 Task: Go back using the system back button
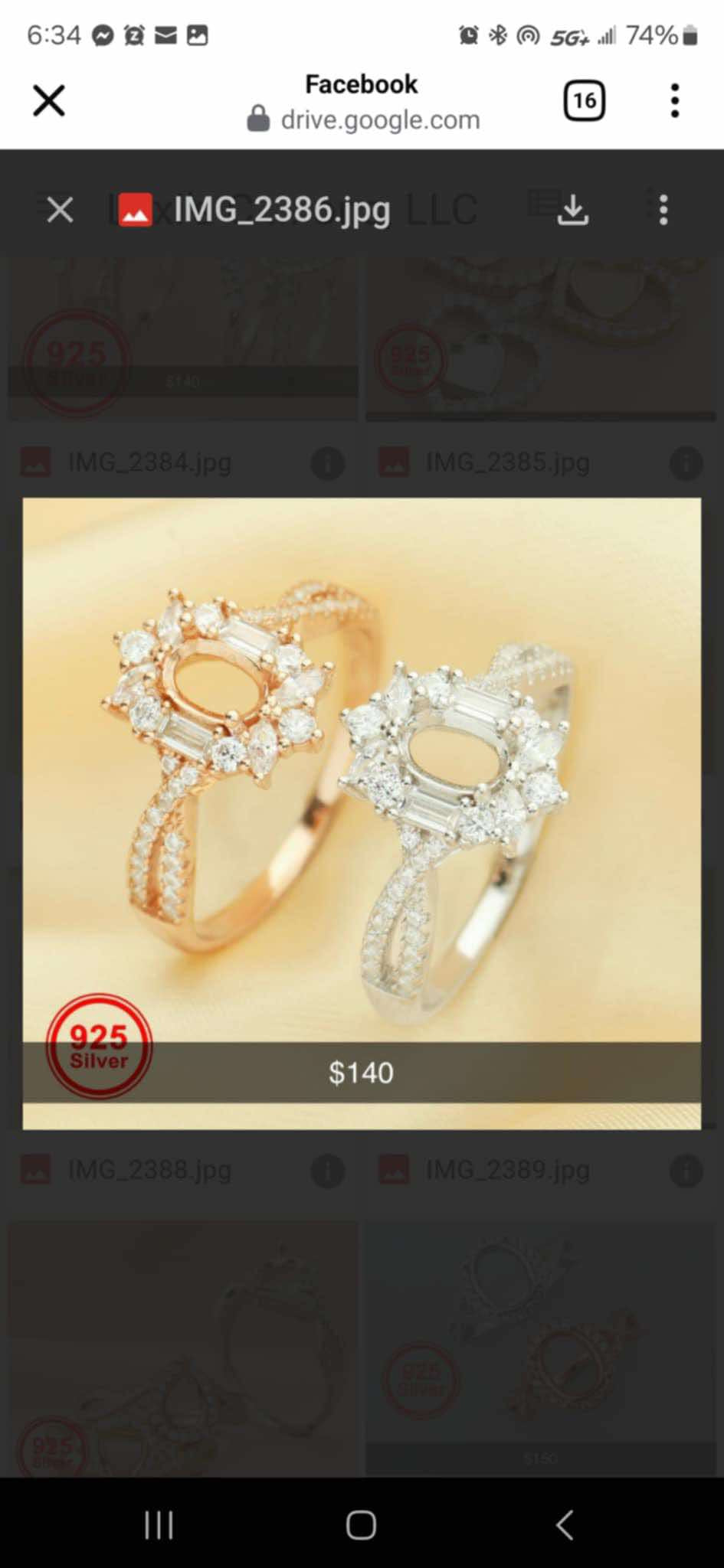tap(565, 1524)
